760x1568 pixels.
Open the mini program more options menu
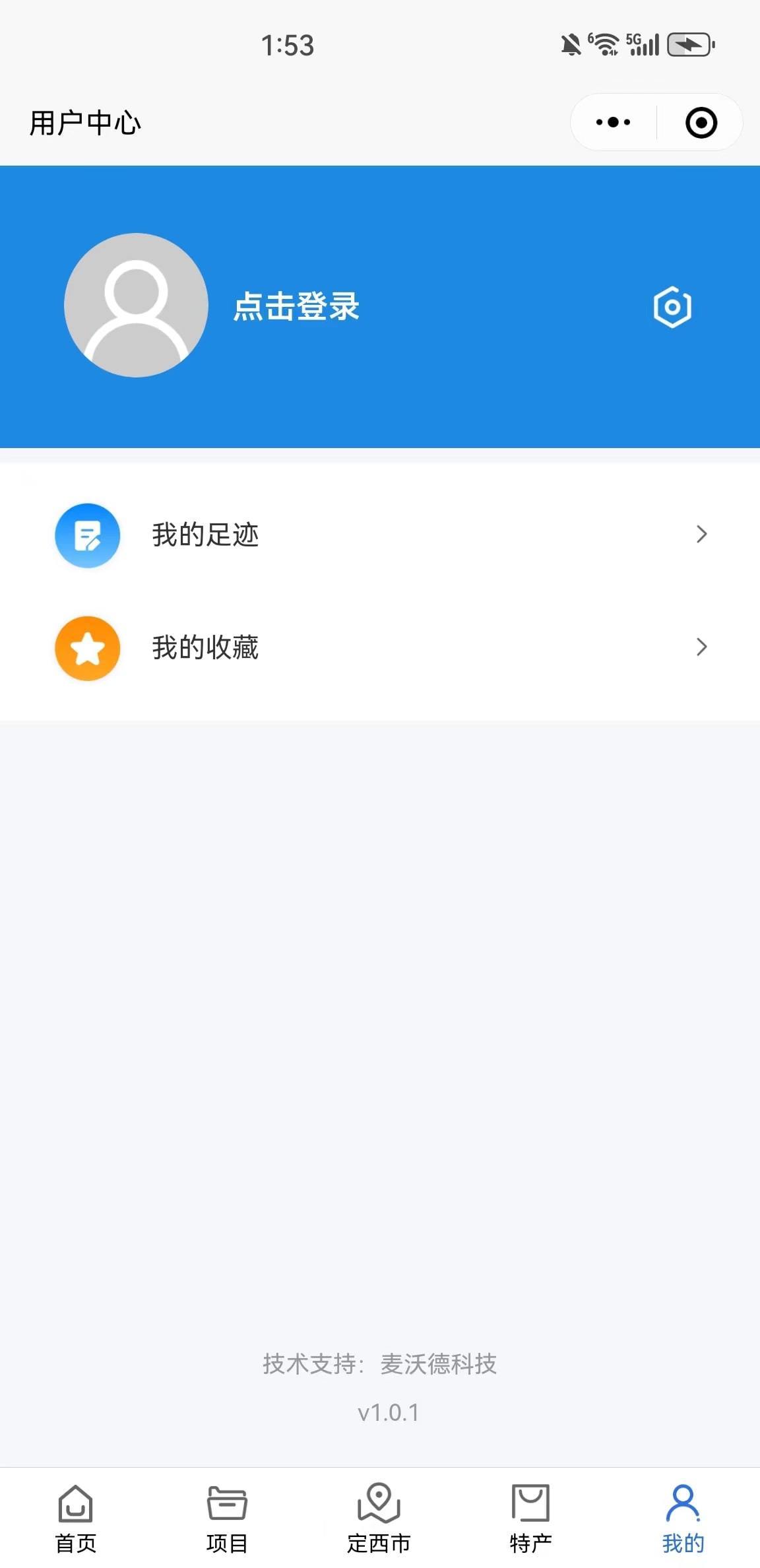[x=613, y=122]
